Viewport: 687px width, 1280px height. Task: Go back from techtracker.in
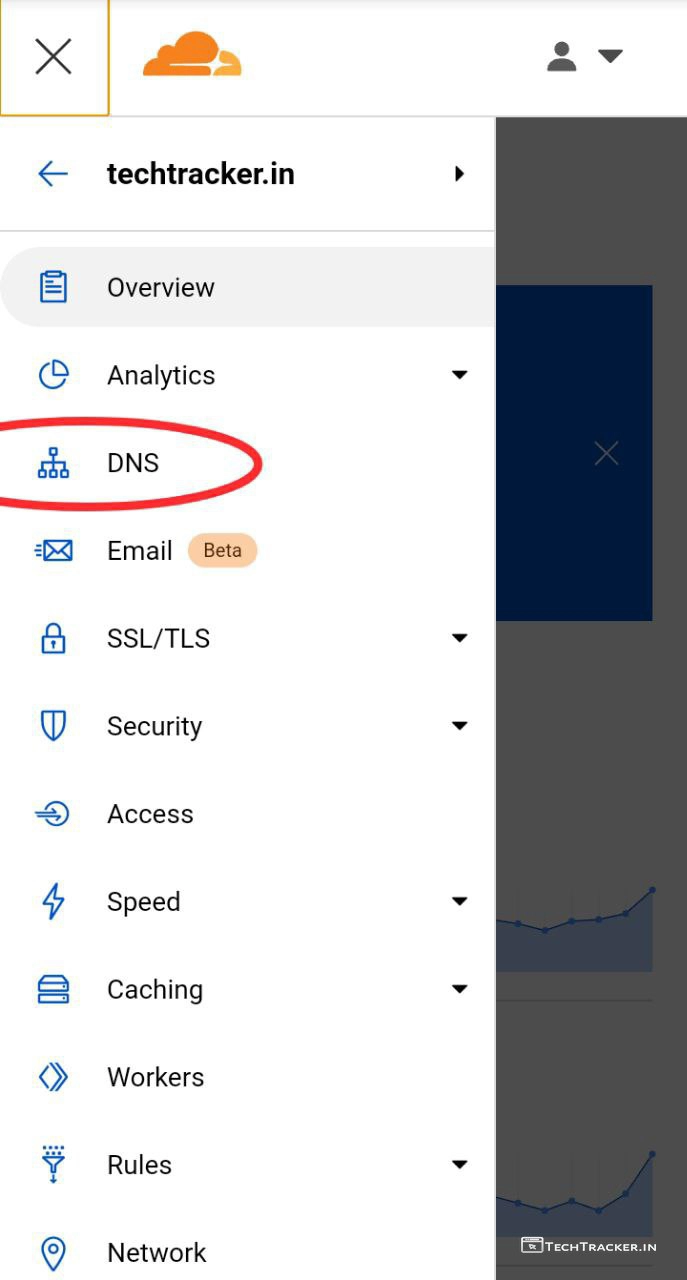(x=53, y=173)
